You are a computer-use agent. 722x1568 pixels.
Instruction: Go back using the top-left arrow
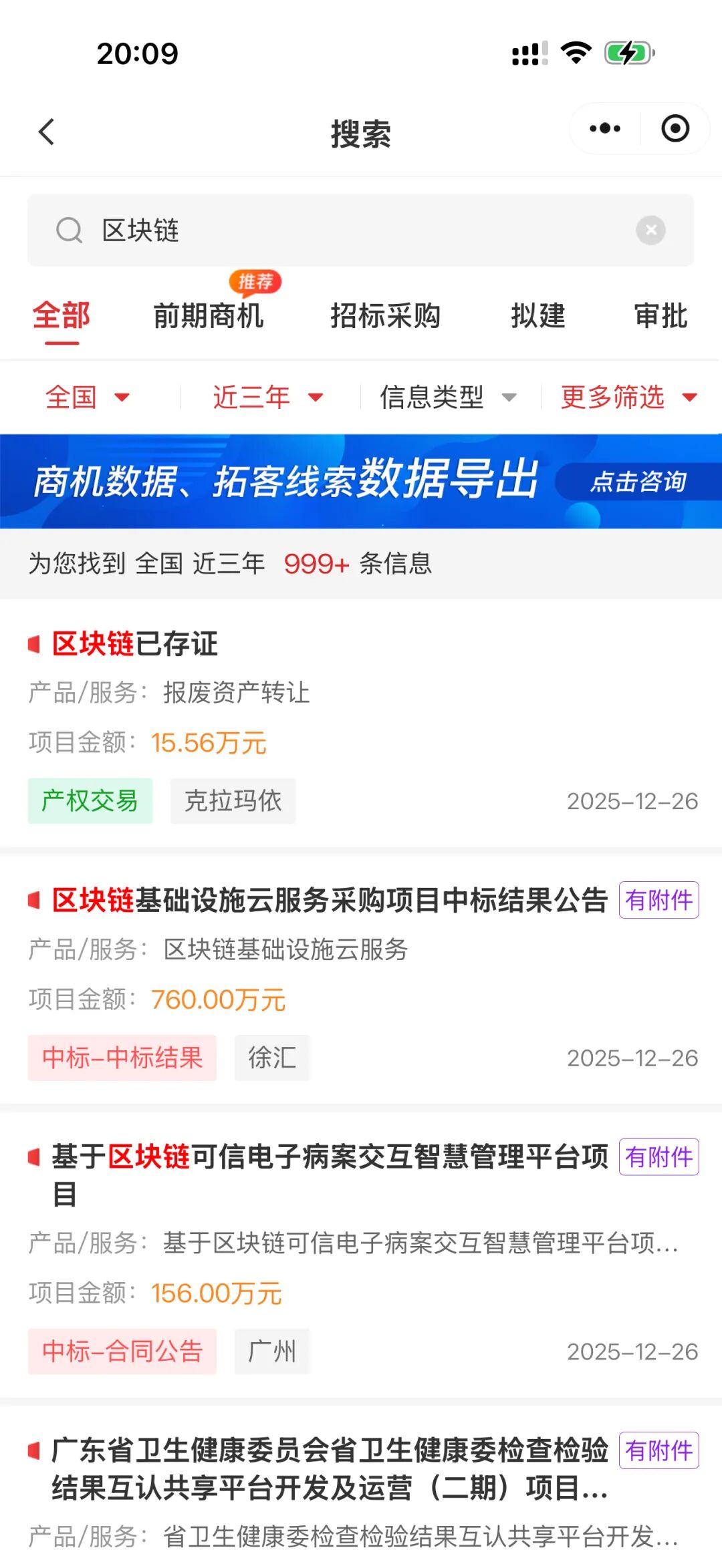[47, 132]
